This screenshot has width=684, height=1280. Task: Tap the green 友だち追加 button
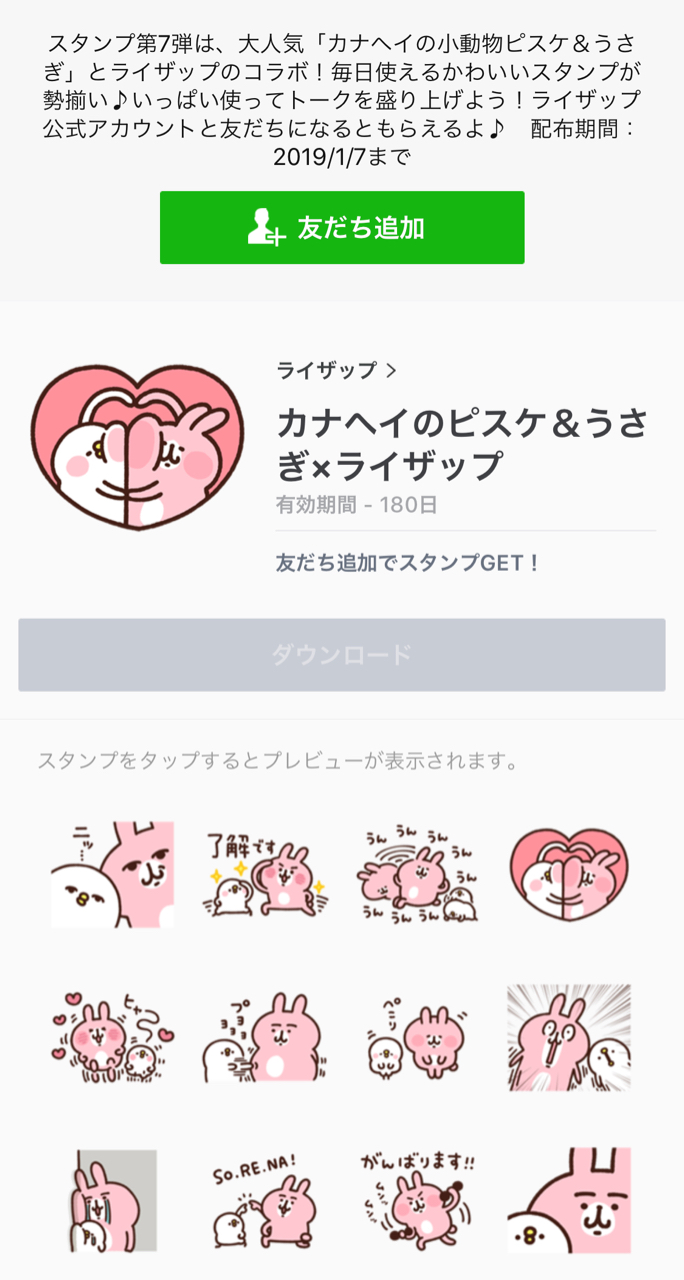pyautogui.click(x=342, y=228)
